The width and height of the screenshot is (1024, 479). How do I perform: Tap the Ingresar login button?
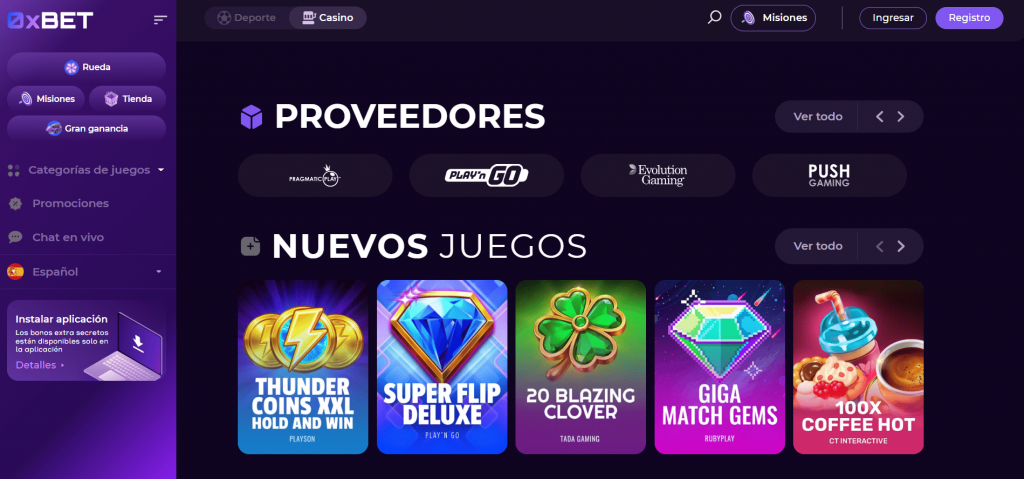click(x=892, y=18)
